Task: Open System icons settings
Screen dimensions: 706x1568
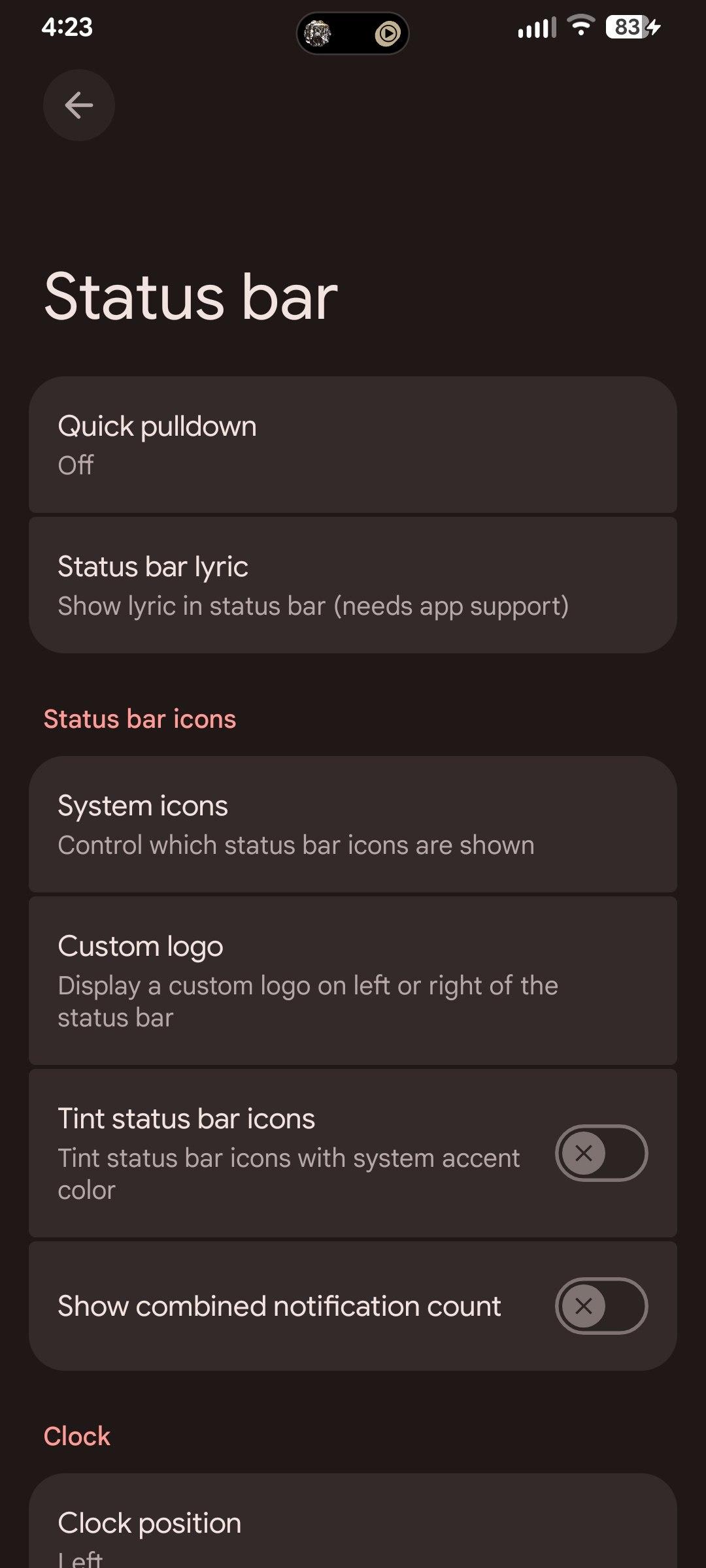Action: [353, 825]
